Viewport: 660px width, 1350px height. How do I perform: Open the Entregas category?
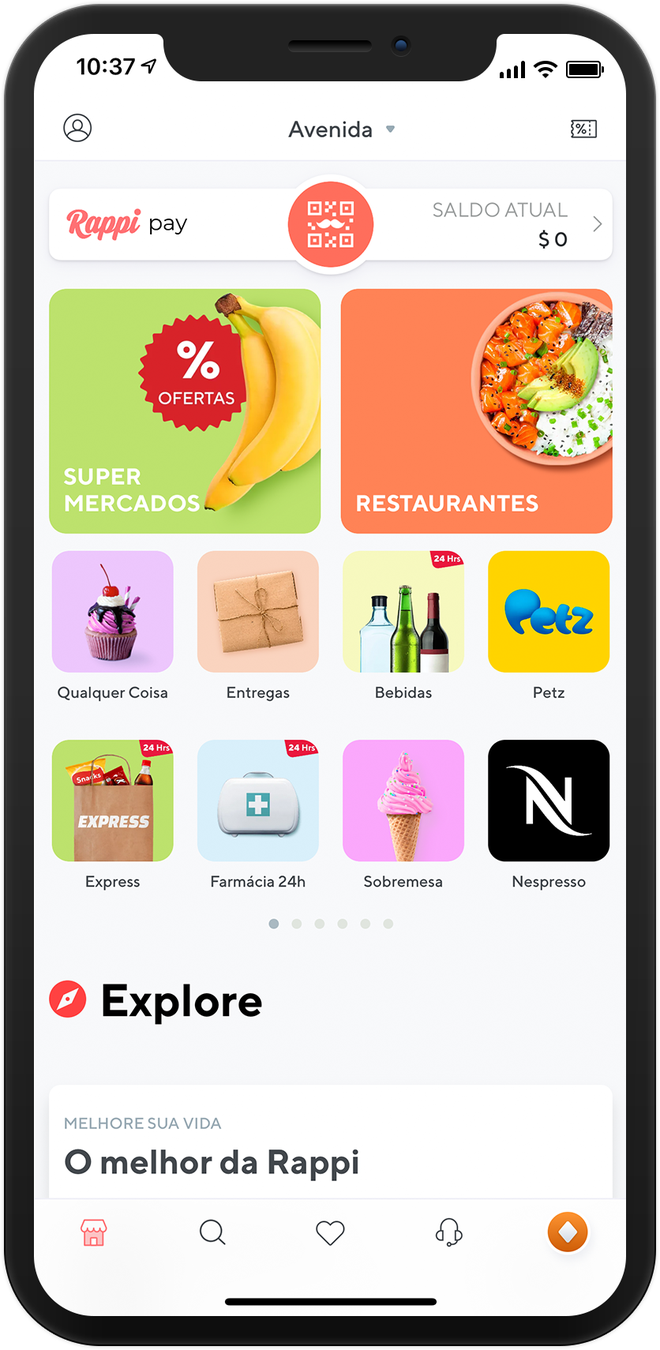point(258,612)
